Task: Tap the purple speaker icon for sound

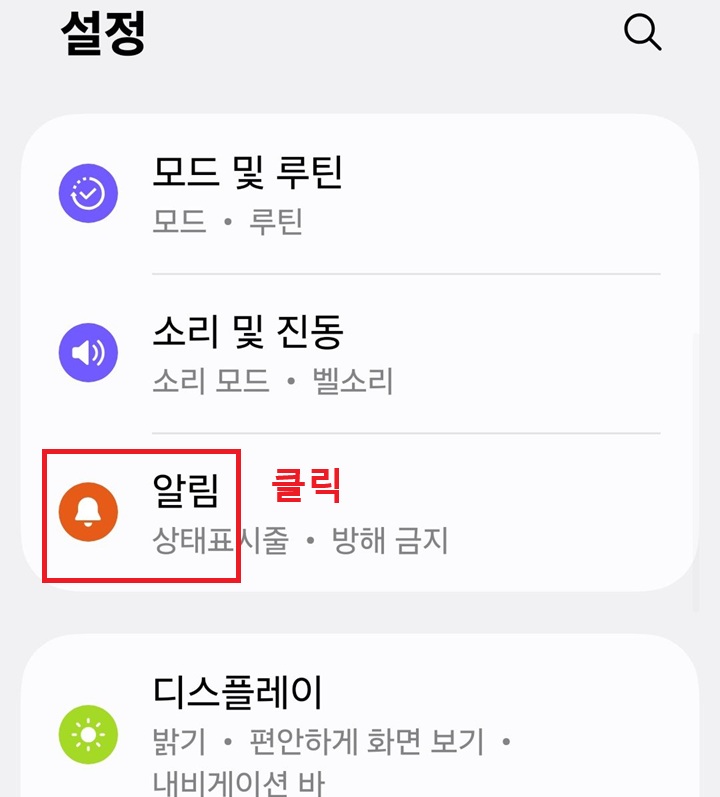Action: click(89, 352)
